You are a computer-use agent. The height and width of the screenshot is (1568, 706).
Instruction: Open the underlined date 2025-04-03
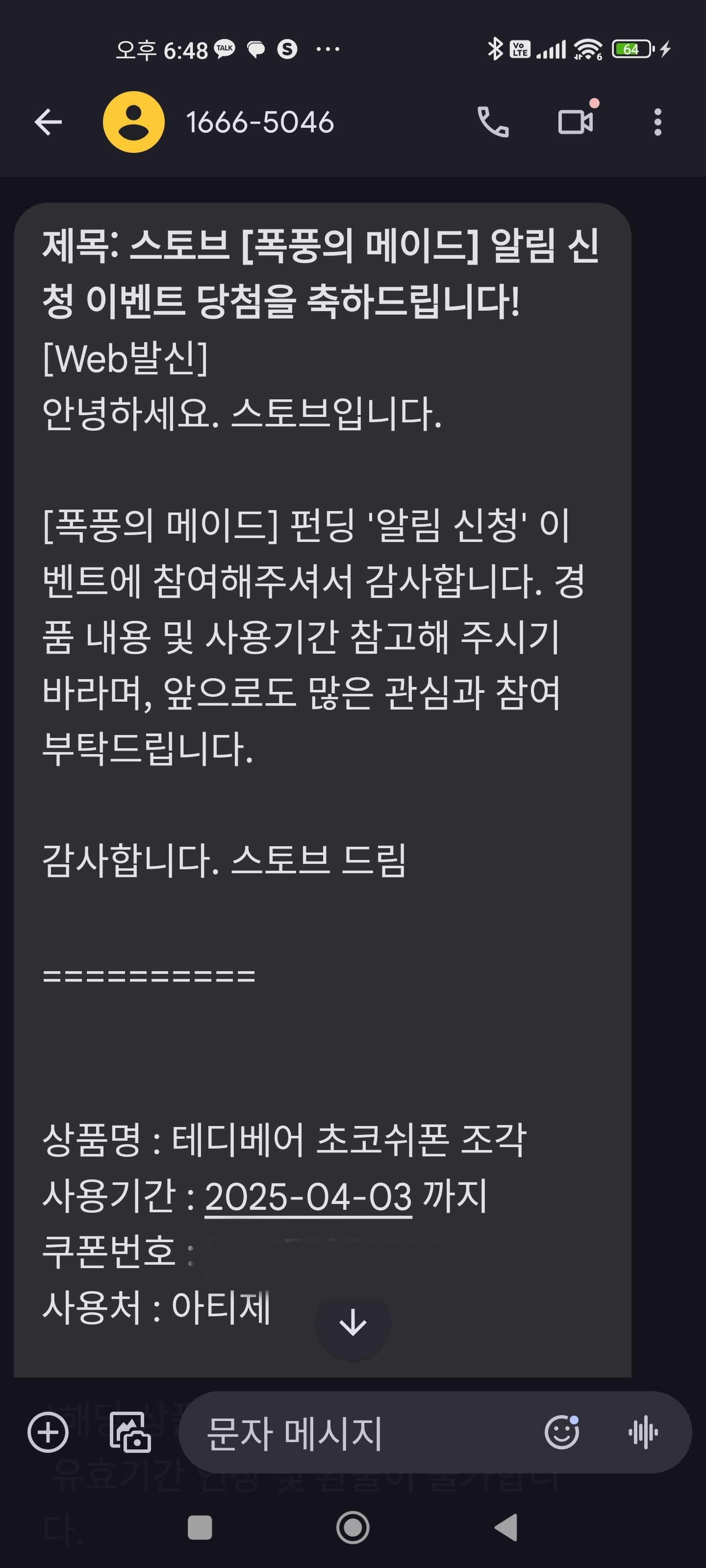pos(308,1197)
